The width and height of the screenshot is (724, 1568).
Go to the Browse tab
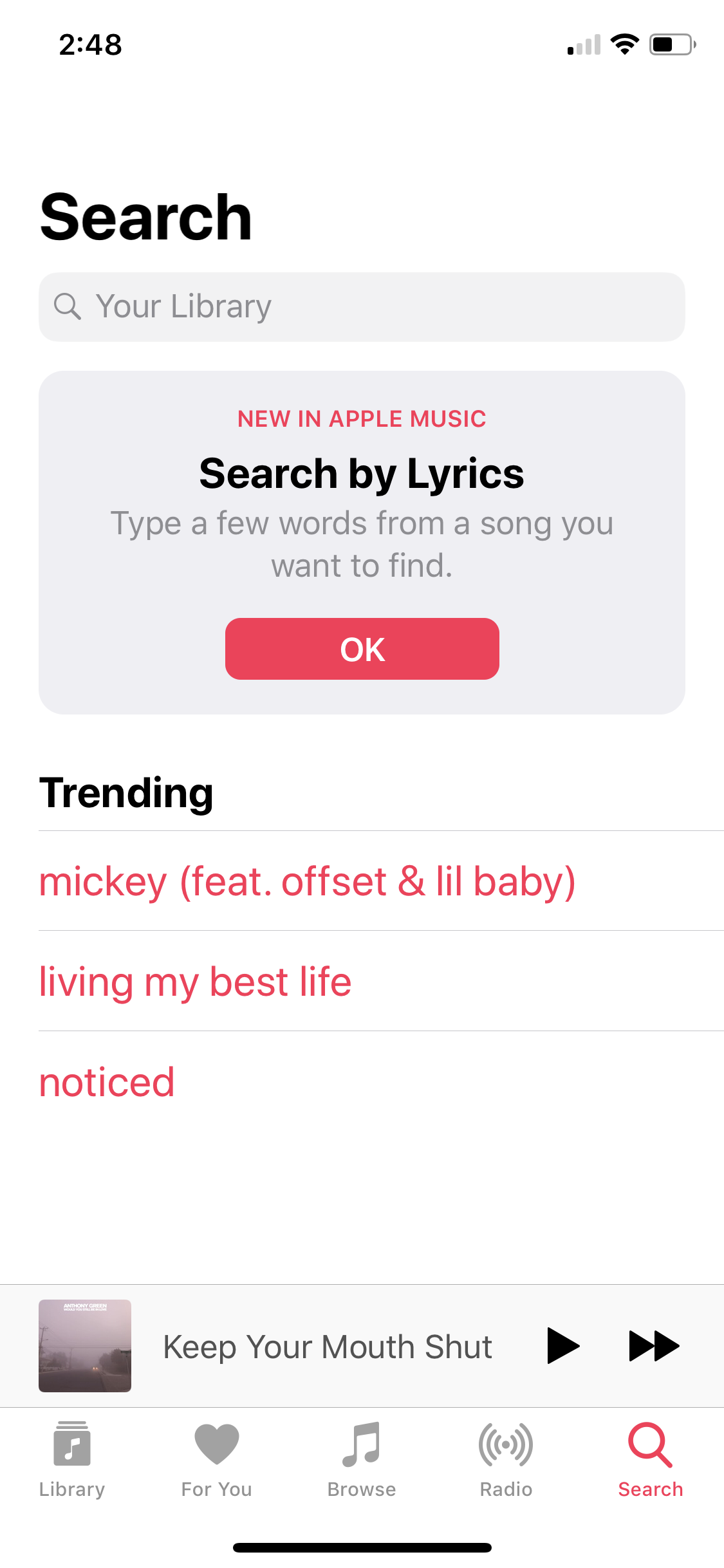[362, 1459]
